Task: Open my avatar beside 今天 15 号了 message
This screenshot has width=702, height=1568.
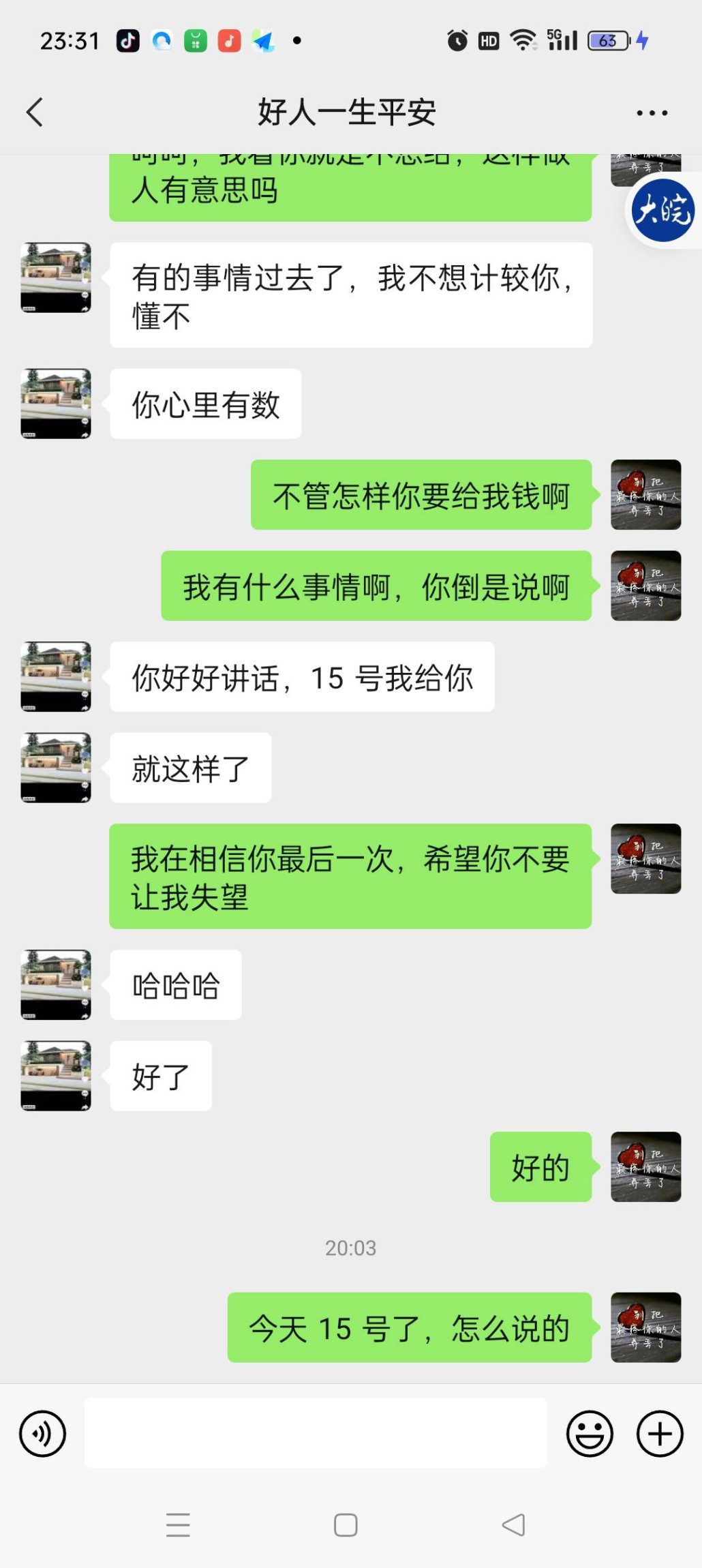Action: pyautogui.click(x=645, y=1327)
